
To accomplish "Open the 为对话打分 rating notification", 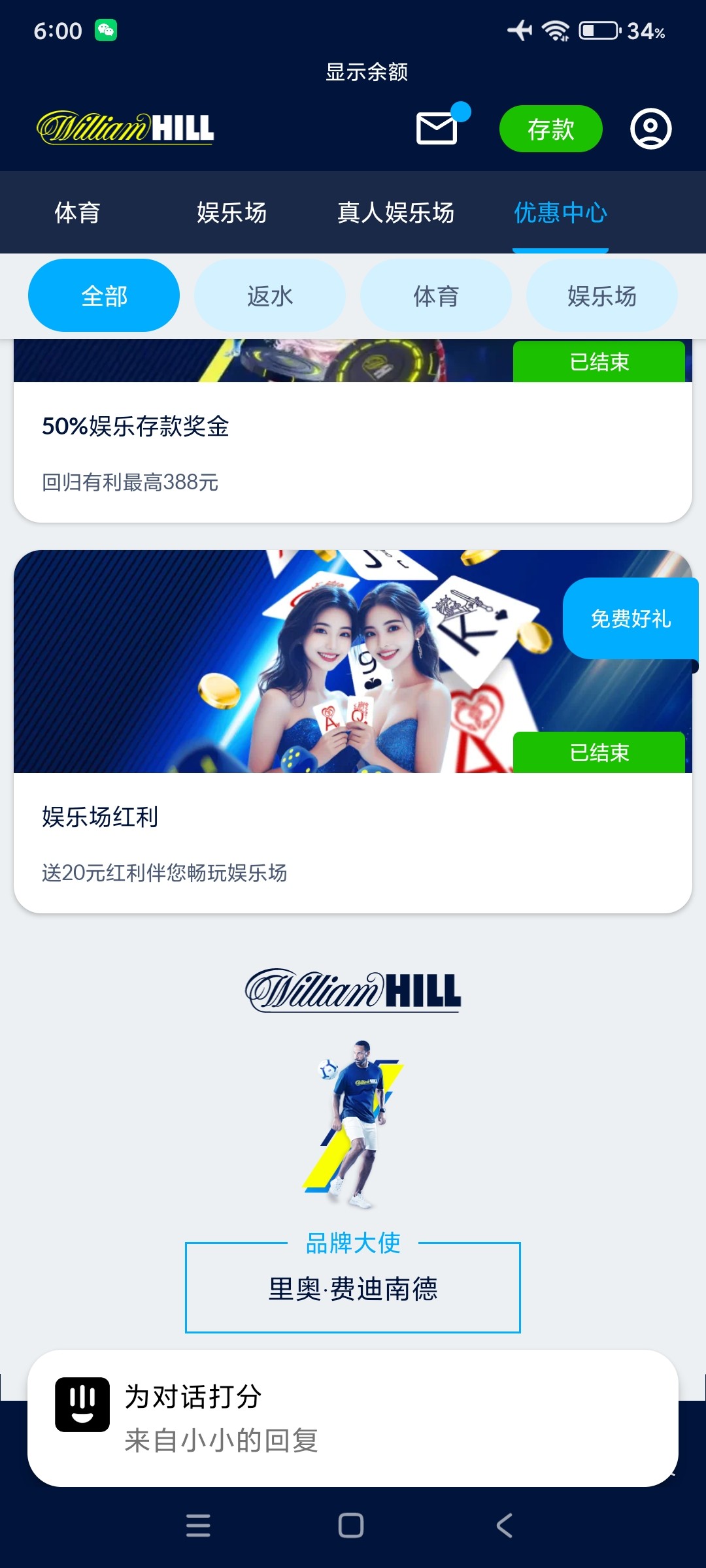I will point(353,1418).
